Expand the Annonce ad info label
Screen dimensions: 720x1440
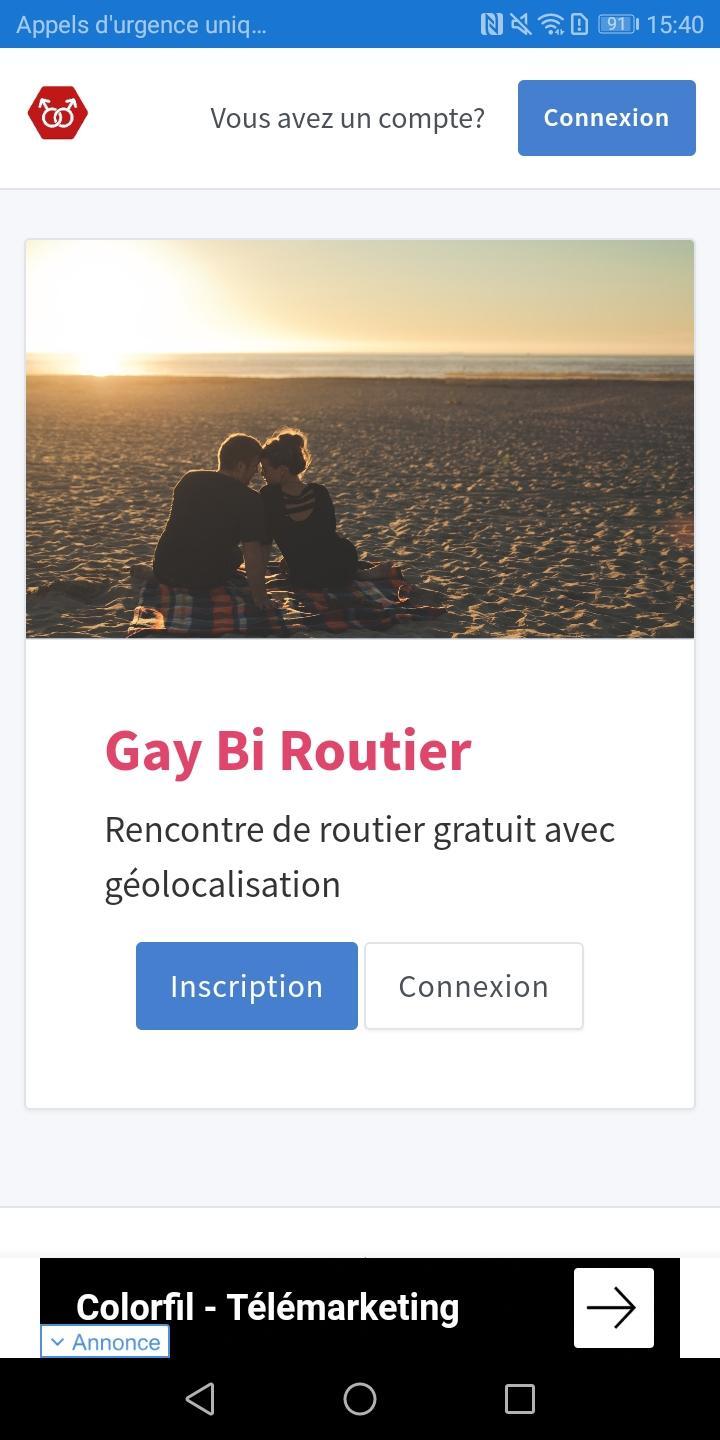[x=105, y=1342]
